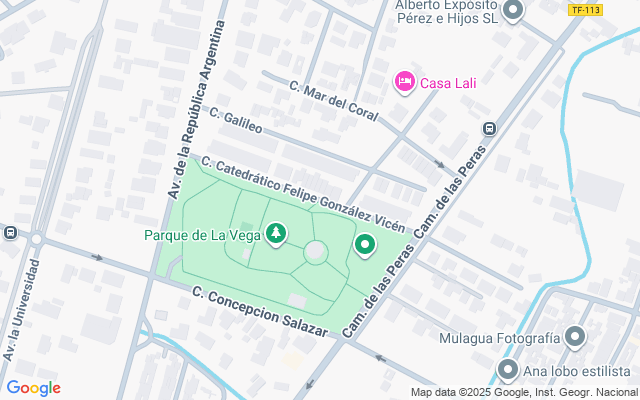Viewport: 640px width, 400px height.
Task: Open the bus stop near Av. la Universidad
Action: pos(10,233)
